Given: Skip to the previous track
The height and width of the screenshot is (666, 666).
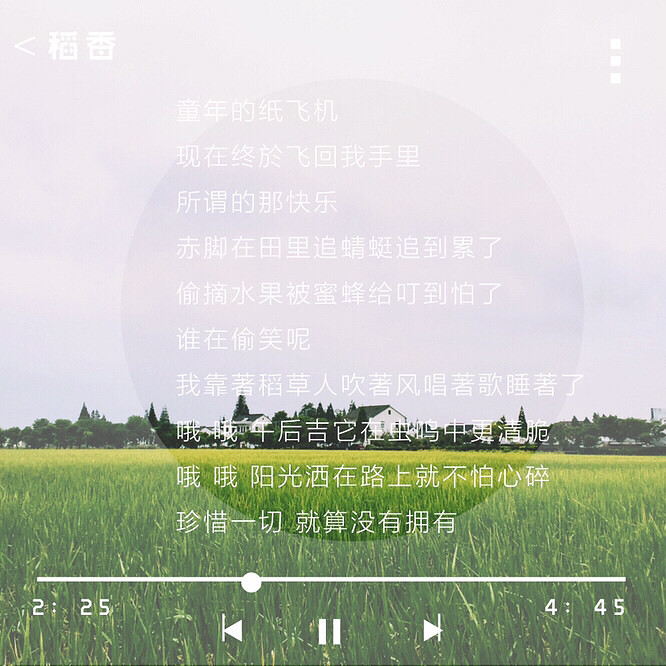Looking at the screenshot, I should tap(232, 630).
